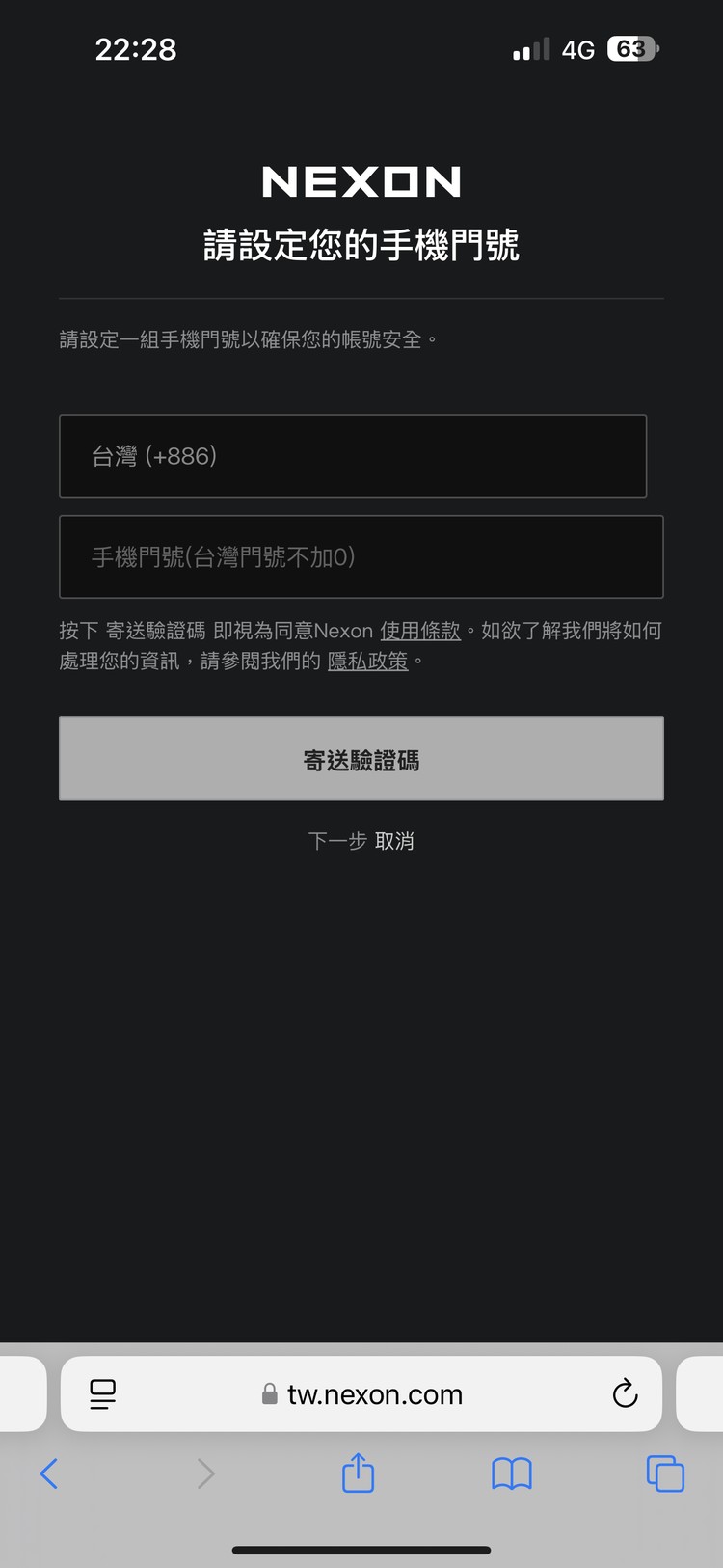Open Safari bookmarks via book icon
Screen dimensions: 723x1568
512,1473
